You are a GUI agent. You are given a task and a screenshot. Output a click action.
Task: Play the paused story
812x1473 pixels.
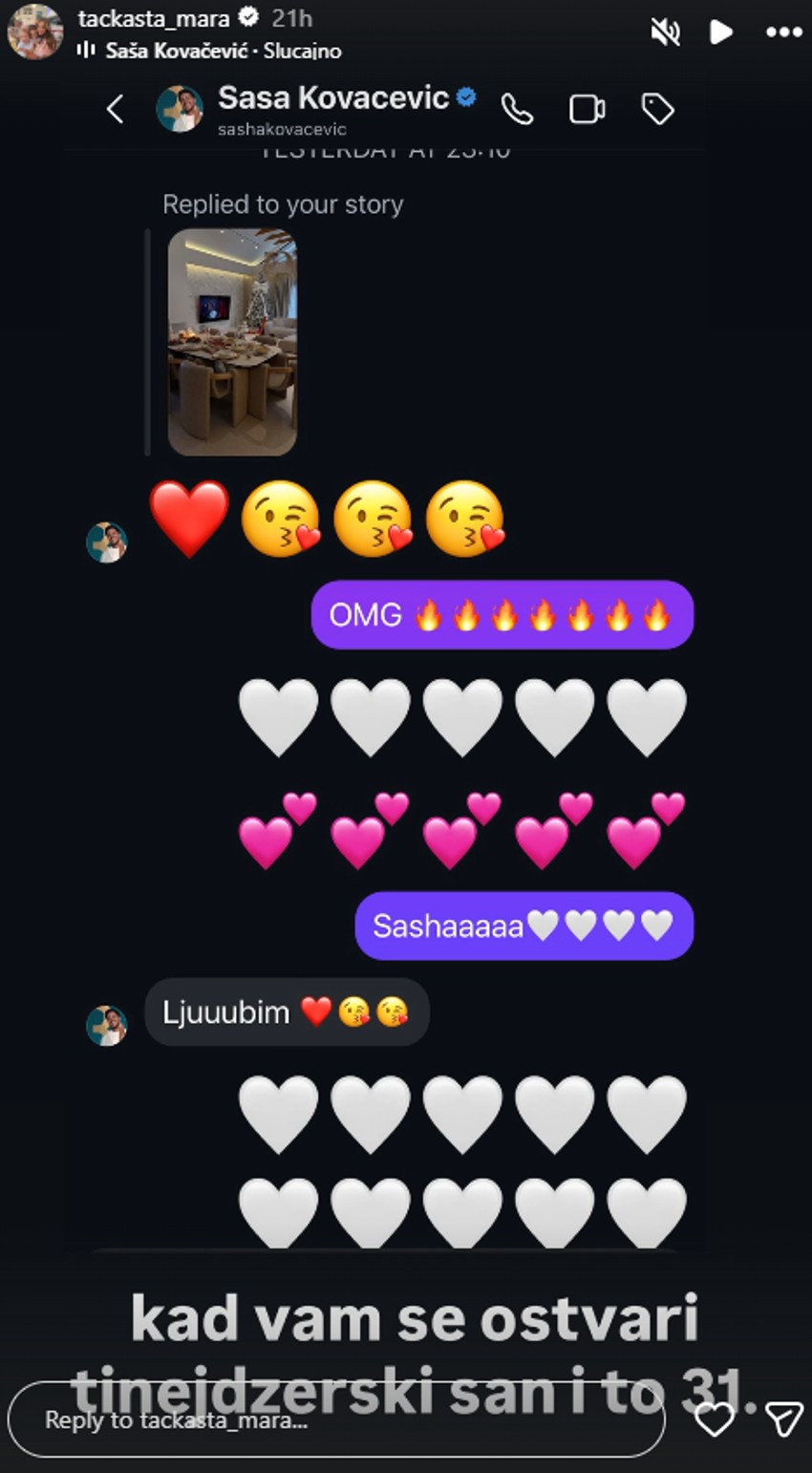721,32
